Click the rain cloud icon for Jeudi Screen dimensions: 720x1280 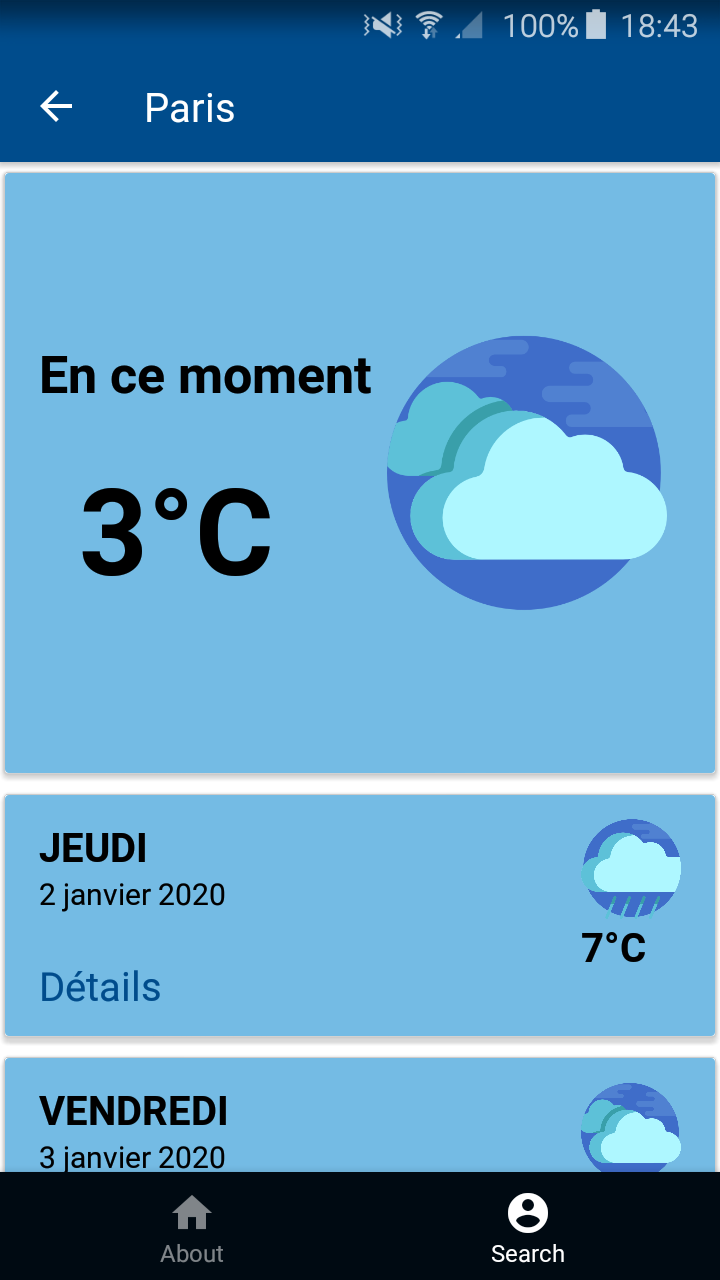(x=631, y=868)
